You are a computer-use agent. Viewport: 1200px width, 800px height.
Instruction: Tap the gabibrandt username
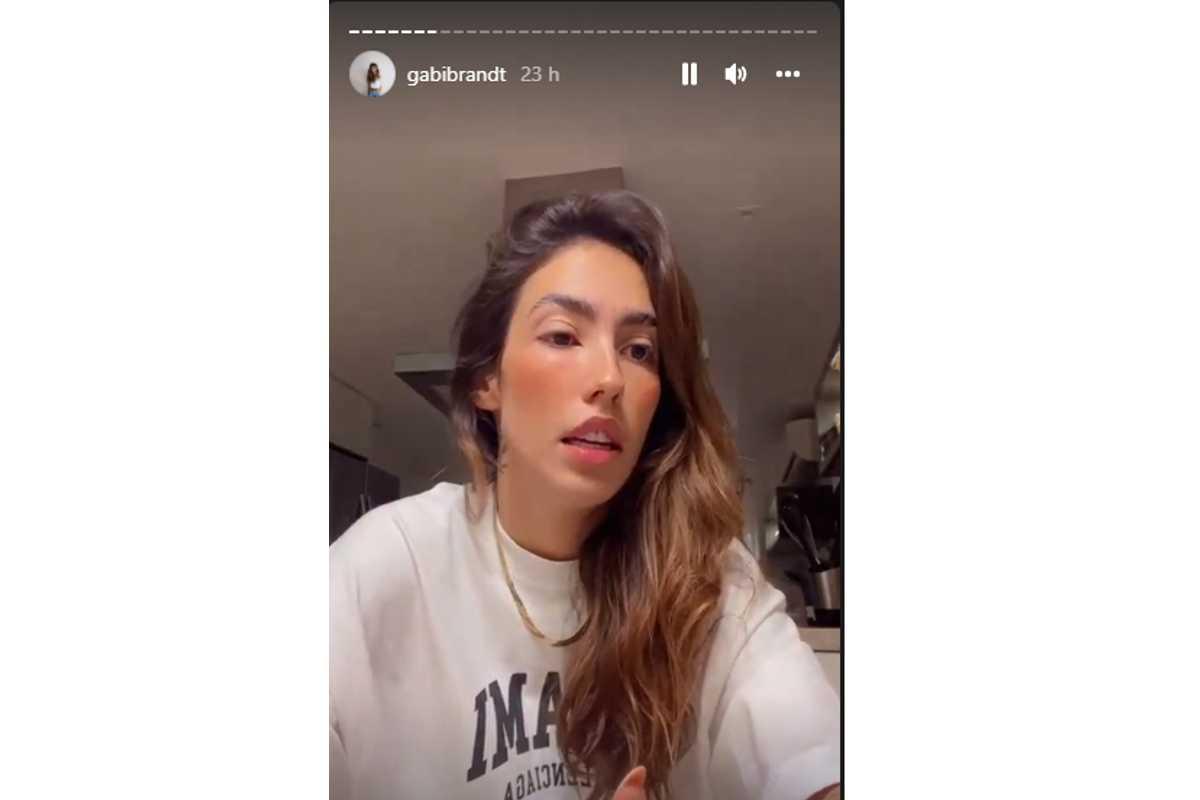point(456,75)
